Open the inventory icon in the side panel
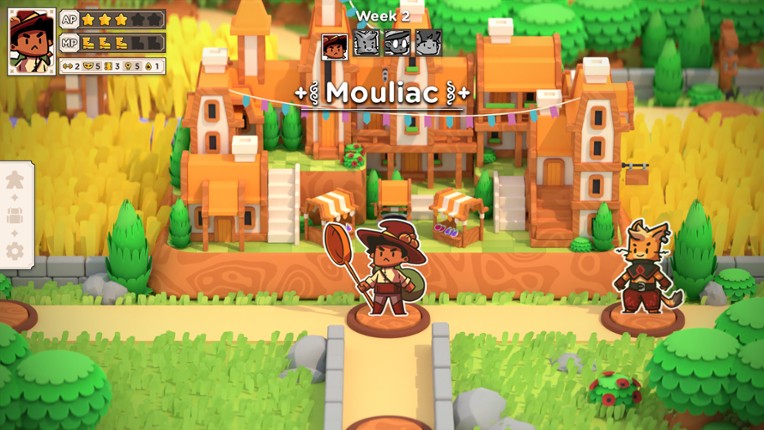The image size is (764, 430). [15, 217]
